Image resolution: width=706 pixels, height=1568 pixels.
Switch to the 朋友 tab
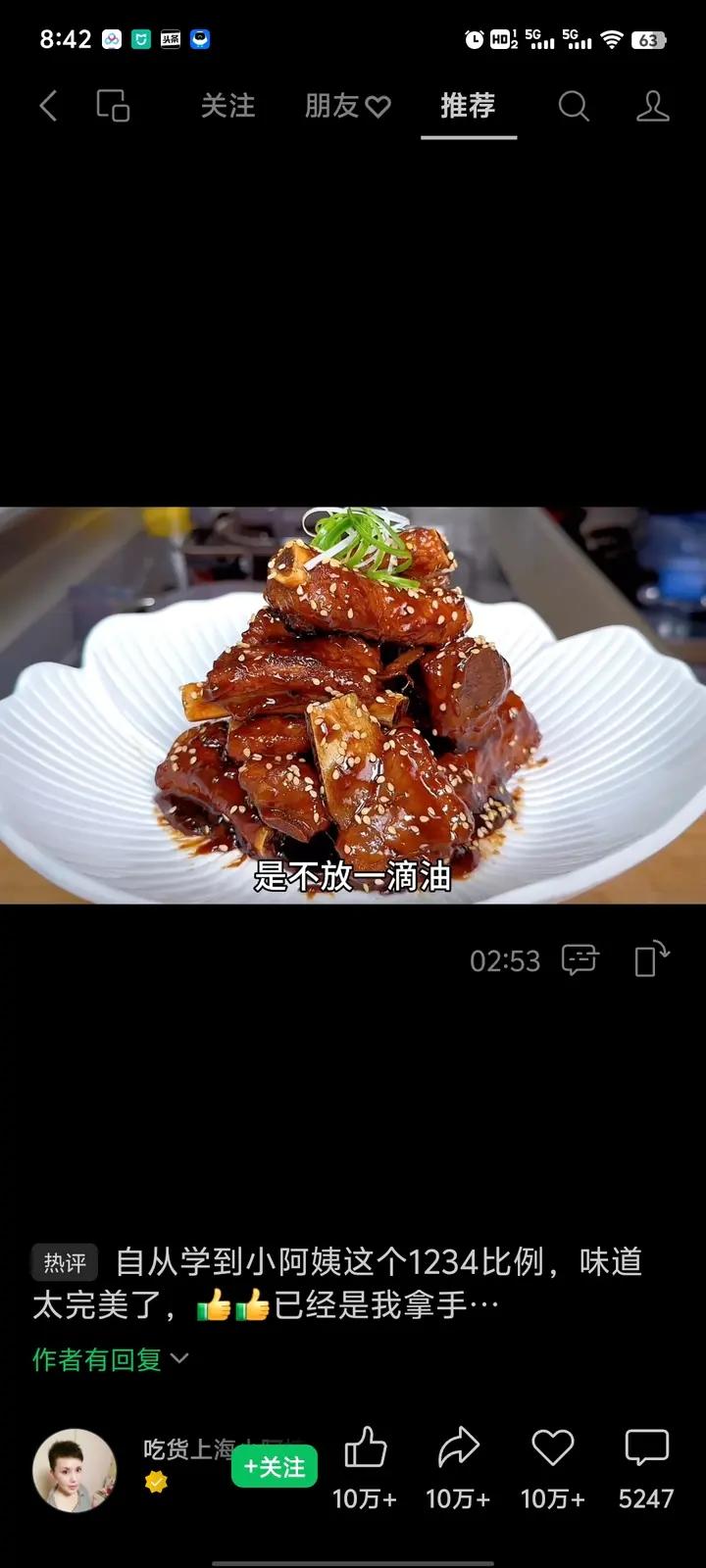pyautogui.click(x=347, y=106)
